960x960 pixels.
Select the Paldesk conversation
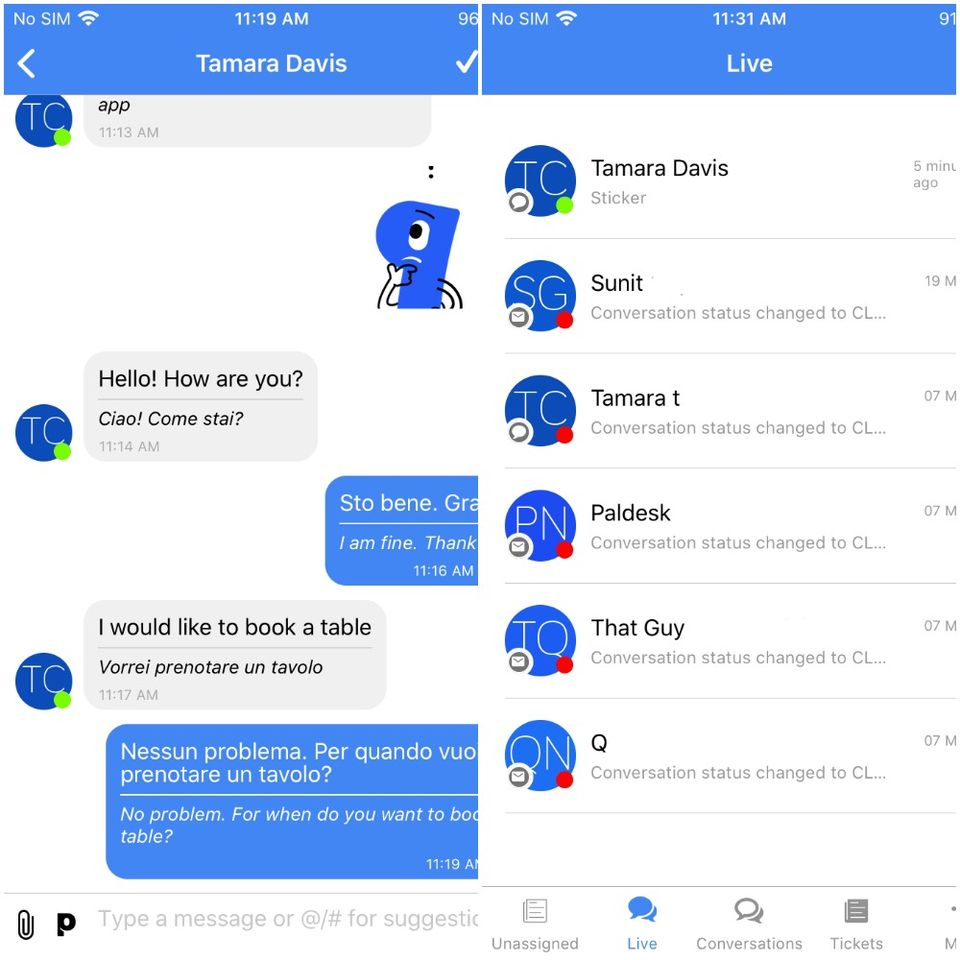pyautogui.click(x=720, y=526)
